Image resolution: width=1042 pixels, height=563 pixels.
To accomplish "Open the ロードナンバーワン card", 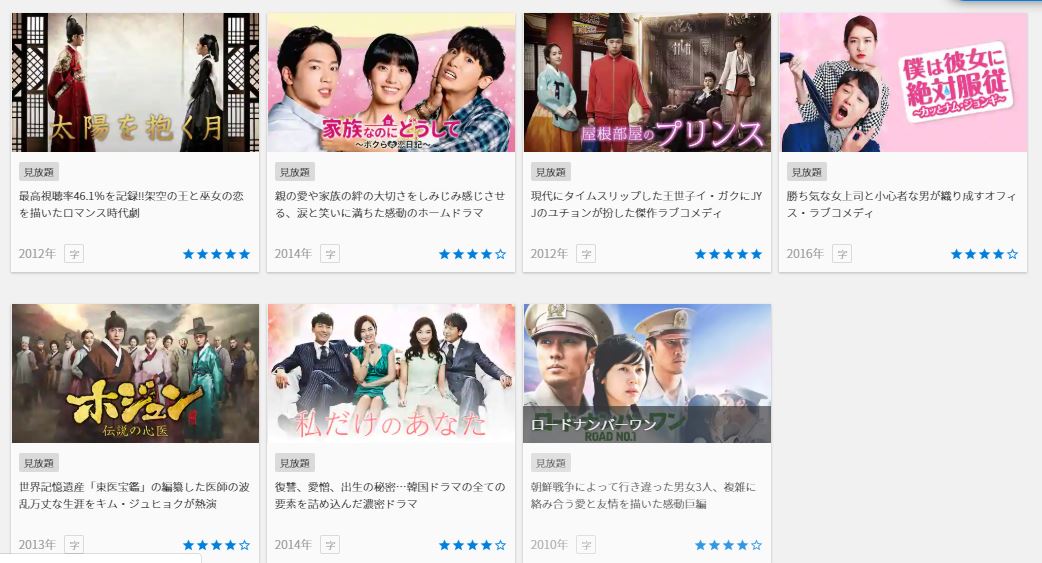I will point(647,374).
